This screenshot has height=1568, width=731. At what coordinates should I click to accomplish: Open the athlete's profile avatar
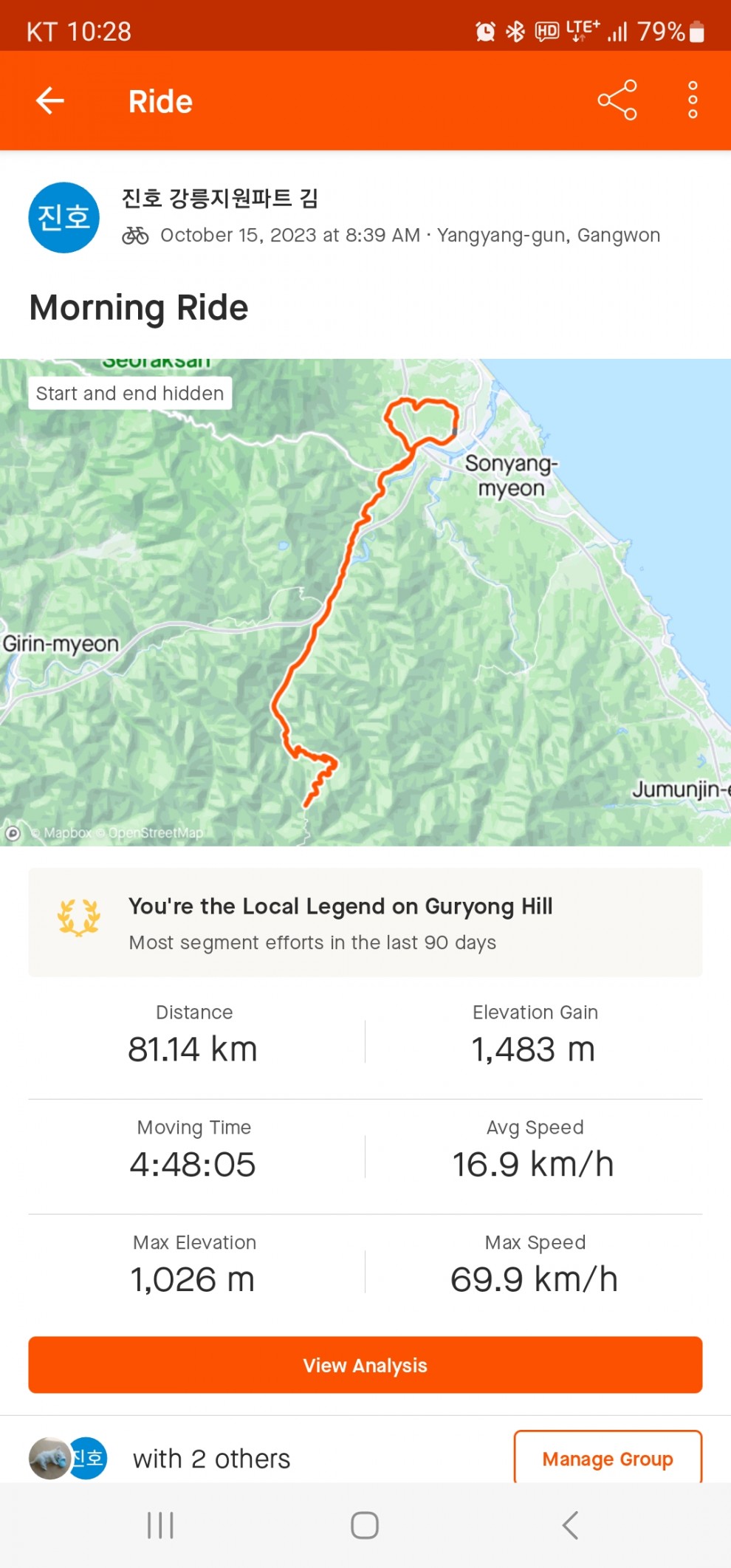64,217
